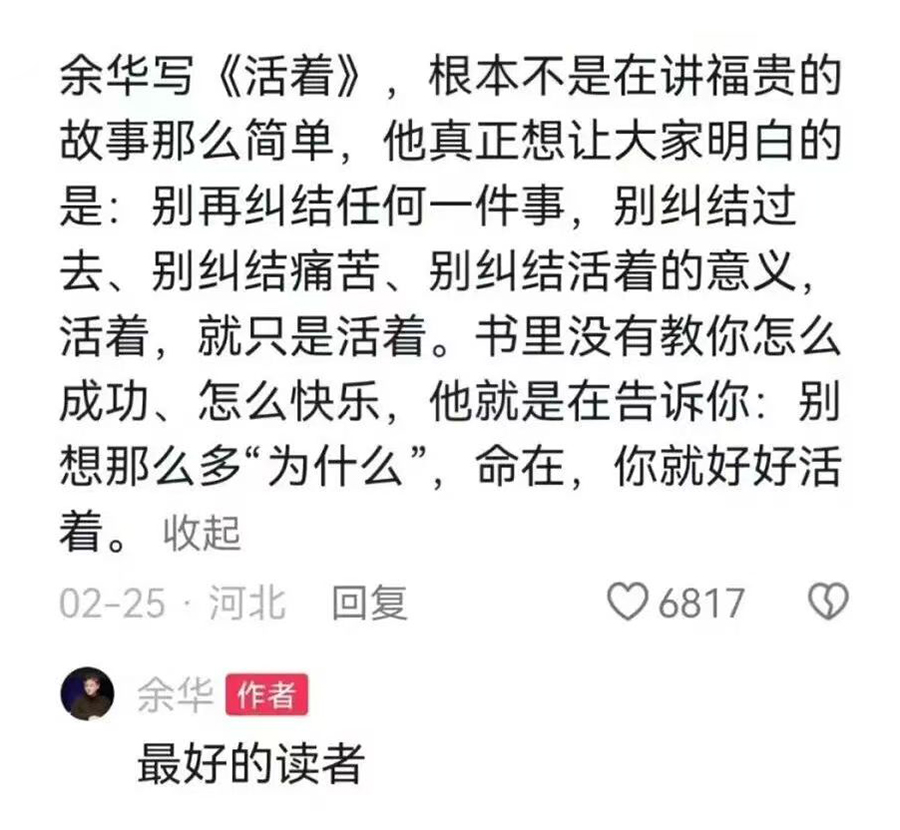Reply to the comment via 回复
The image size is (900, 830).
click(x=369, y=602)
